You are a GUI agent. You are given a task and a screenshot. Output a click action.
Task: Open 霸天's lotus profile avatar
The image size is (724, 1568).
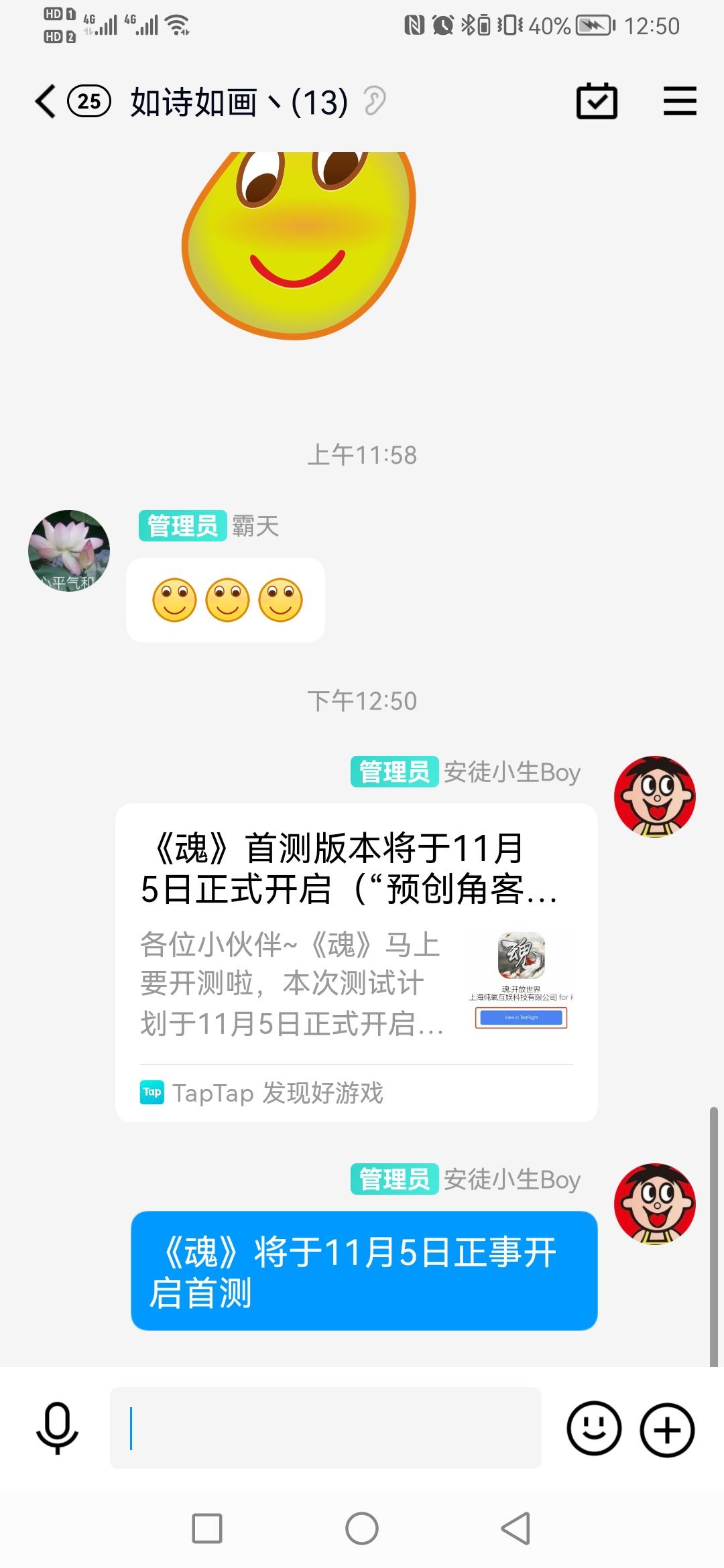pyautogui.click(x=69, y=551)
